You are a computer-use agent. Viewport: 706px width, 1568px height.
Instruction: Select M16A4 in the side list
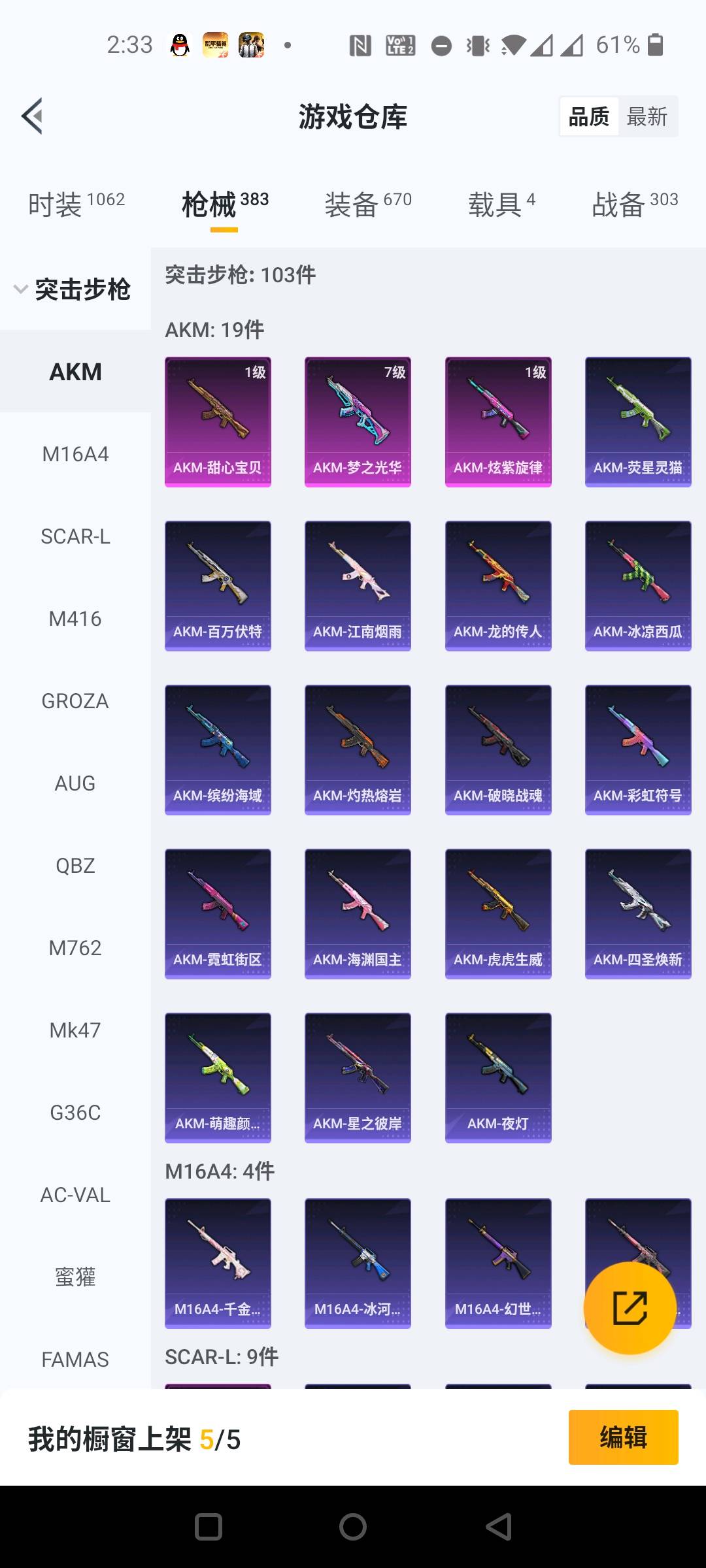coord(75,454)
